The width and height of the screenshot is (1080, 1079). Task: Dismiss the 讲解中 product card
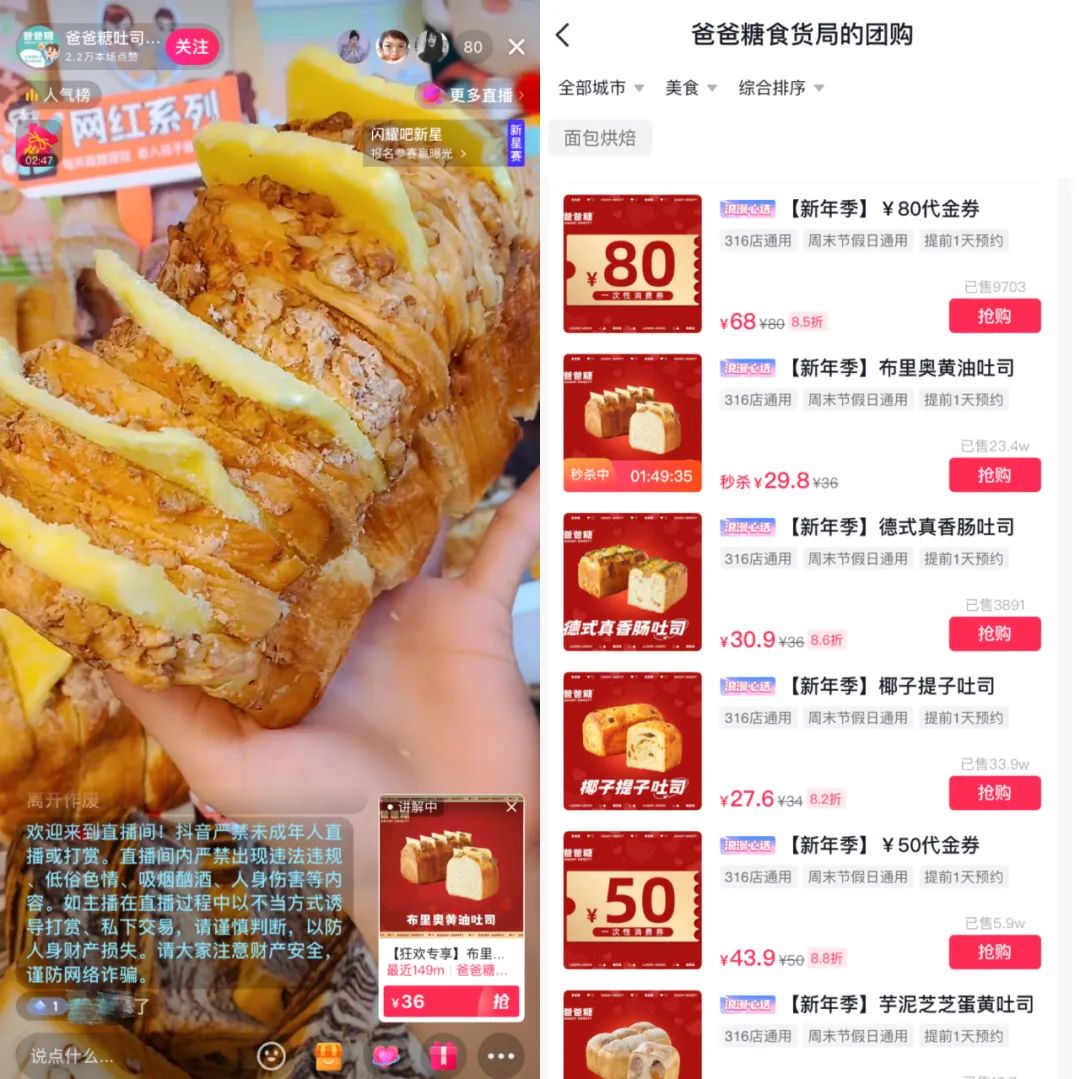[x=512, y=807]
